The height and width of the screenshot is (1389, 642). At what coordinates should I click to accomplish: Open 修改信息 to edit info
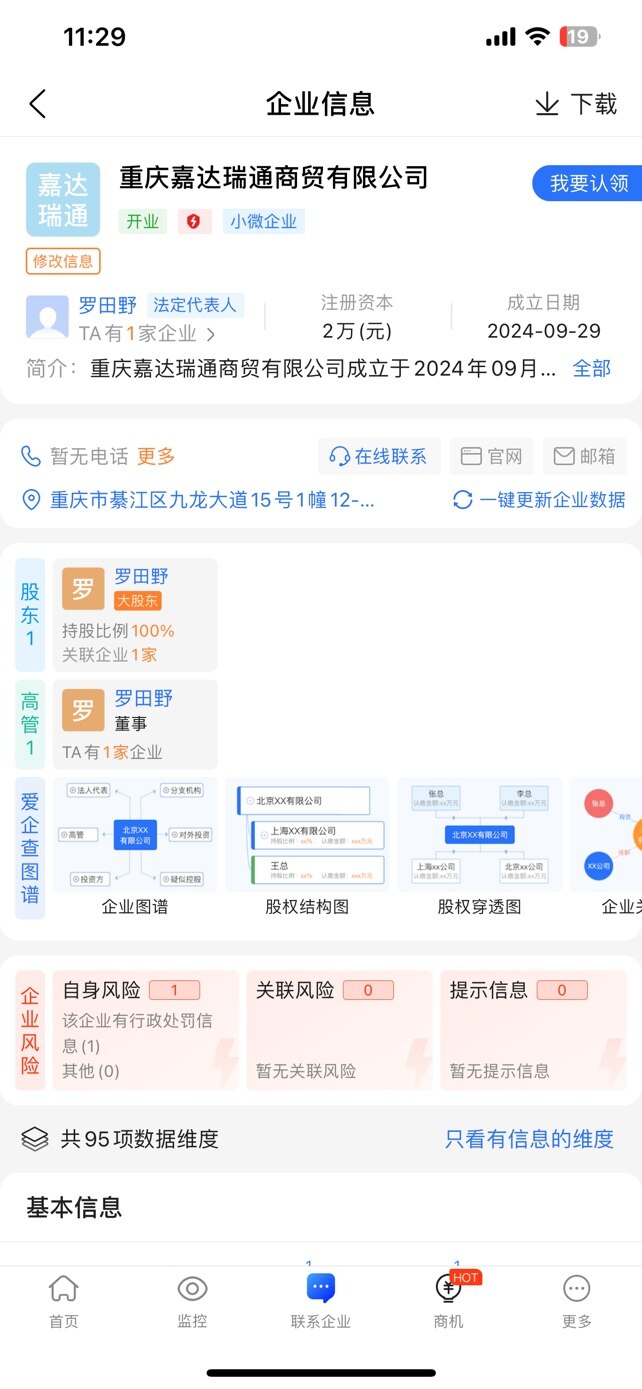pos(63,261)
